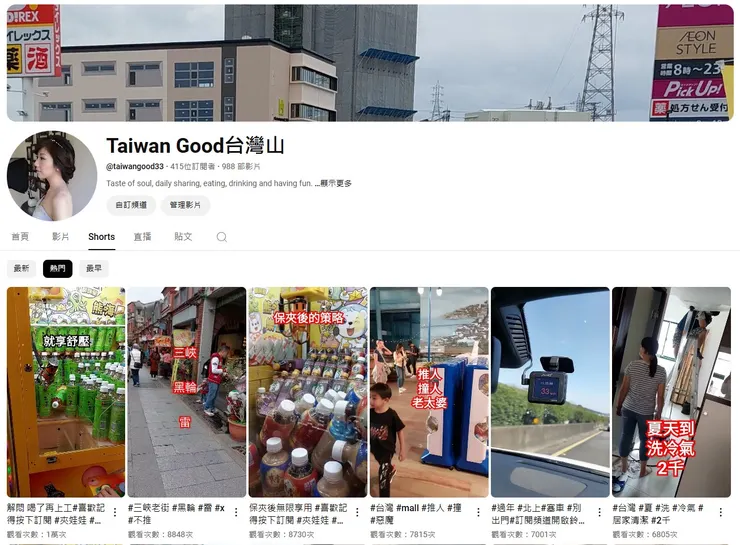The image size is (740, 545).
Task: Sort shorts by 最新
Action: point(21,269)
